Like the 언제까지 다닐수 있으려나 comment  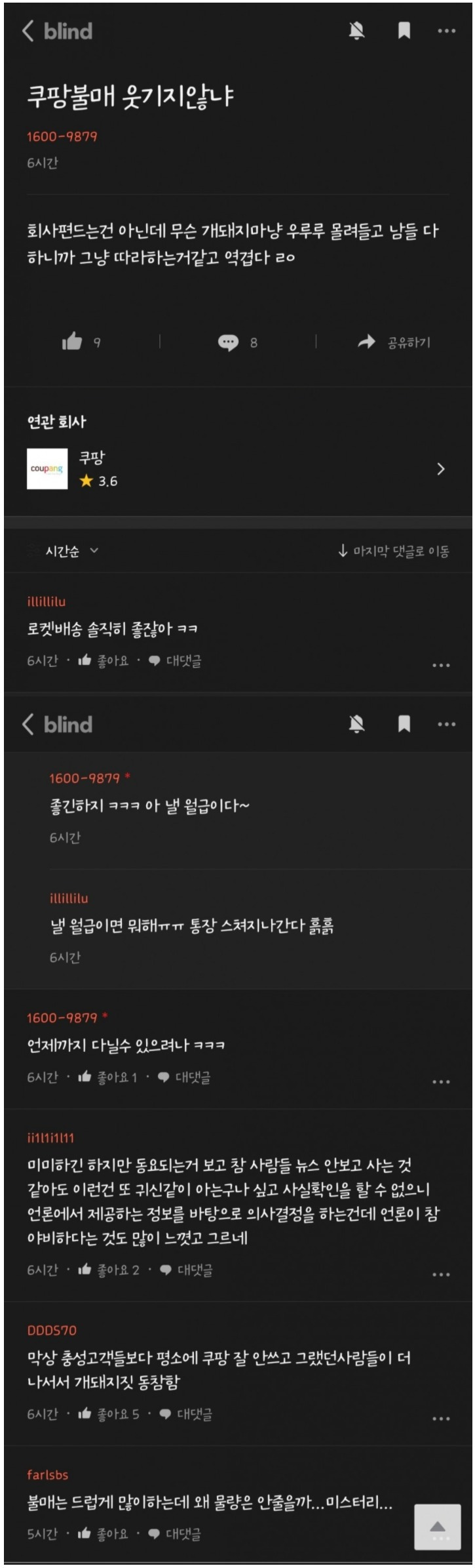107,1077
